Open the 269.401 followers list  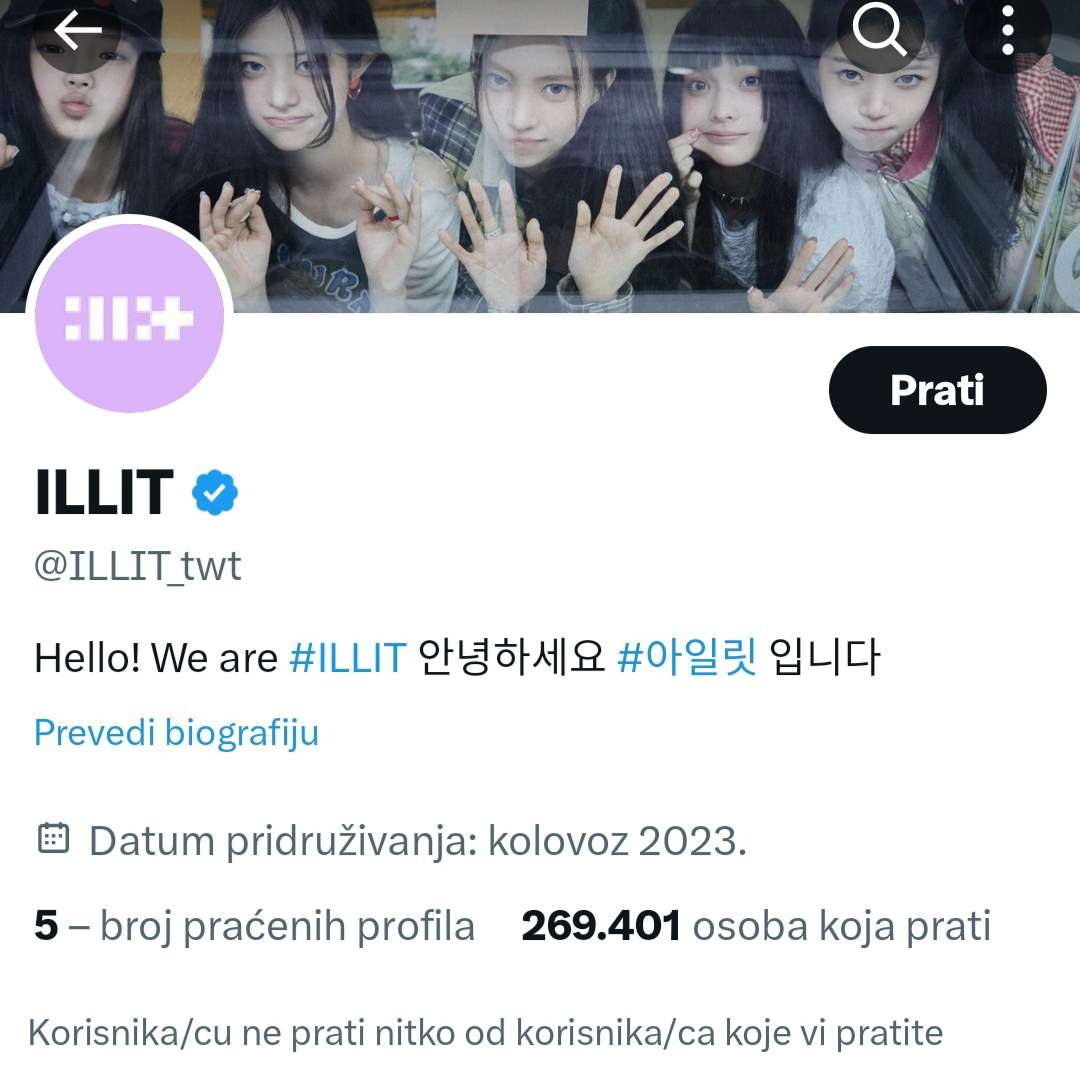(755, 926)
